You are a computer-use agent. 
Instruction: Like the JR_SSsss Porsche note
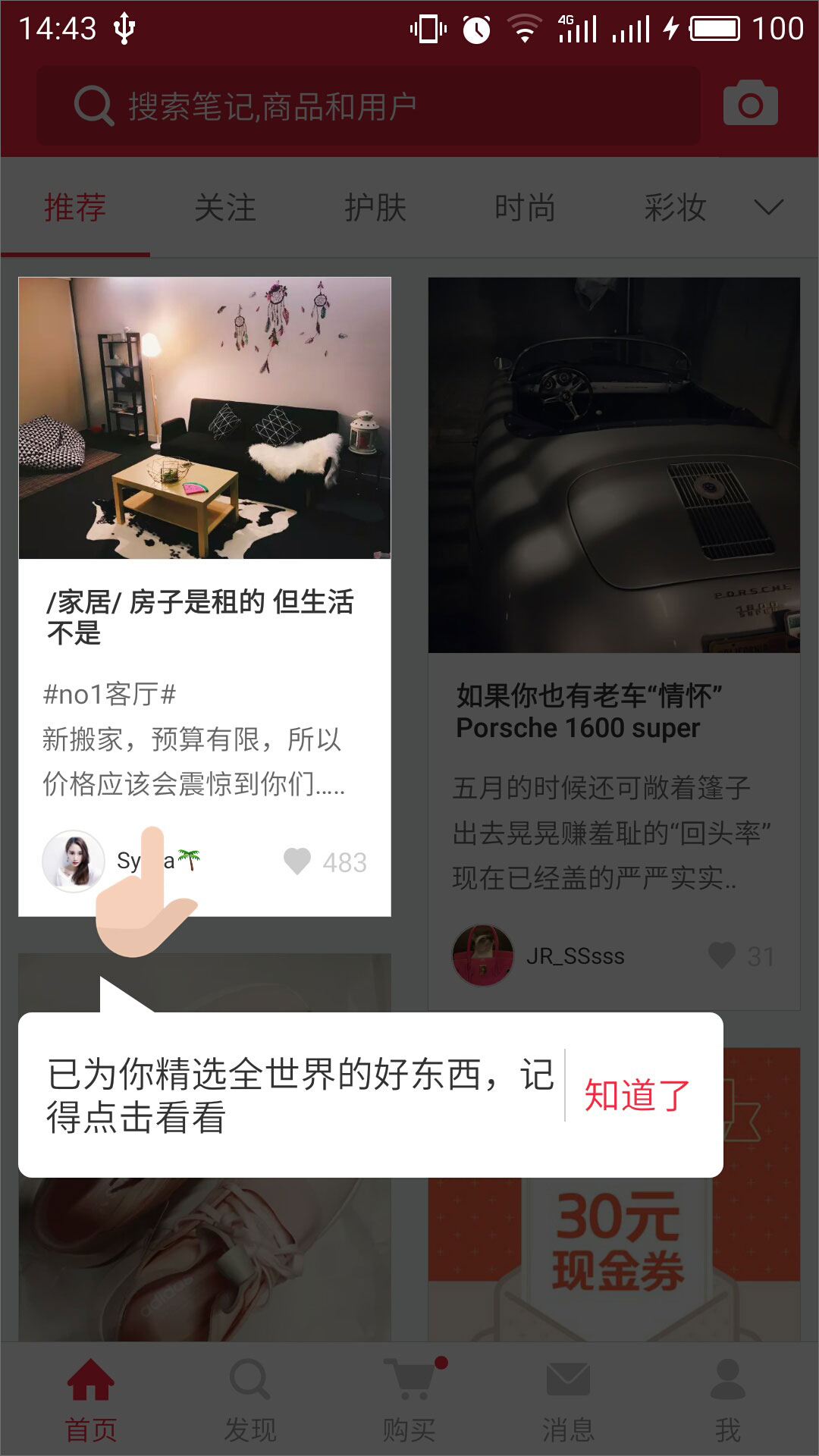coord(722,955)
